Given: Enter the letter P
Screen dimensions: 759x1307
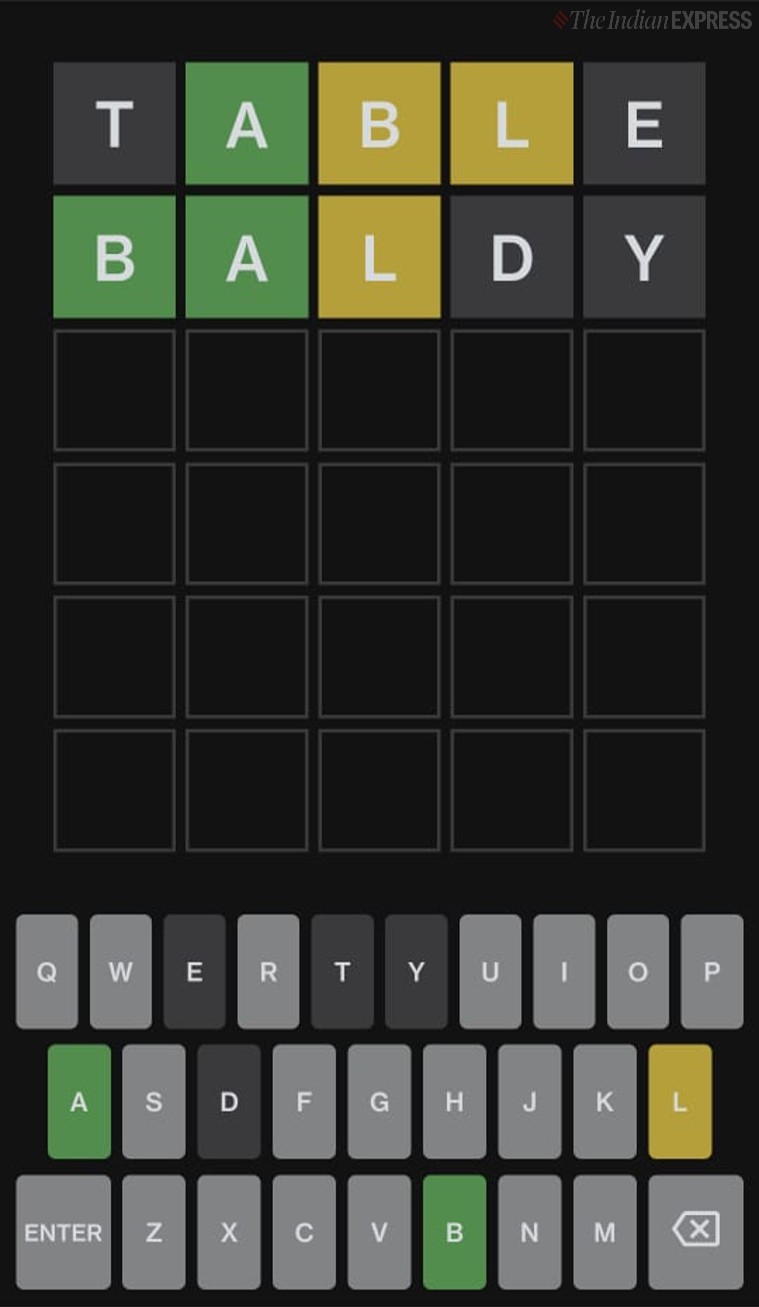Looking at the screenshot, I should click(712, 972).
